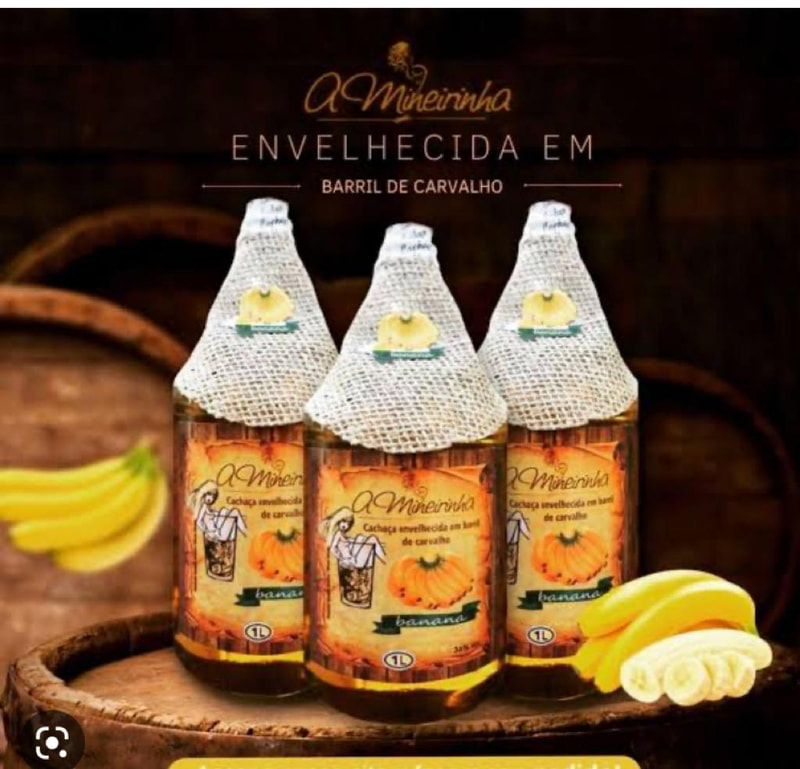The height and width of the screenshot is (769, 800).
Task: Start visual search with the lens icon
Action: 52,740
